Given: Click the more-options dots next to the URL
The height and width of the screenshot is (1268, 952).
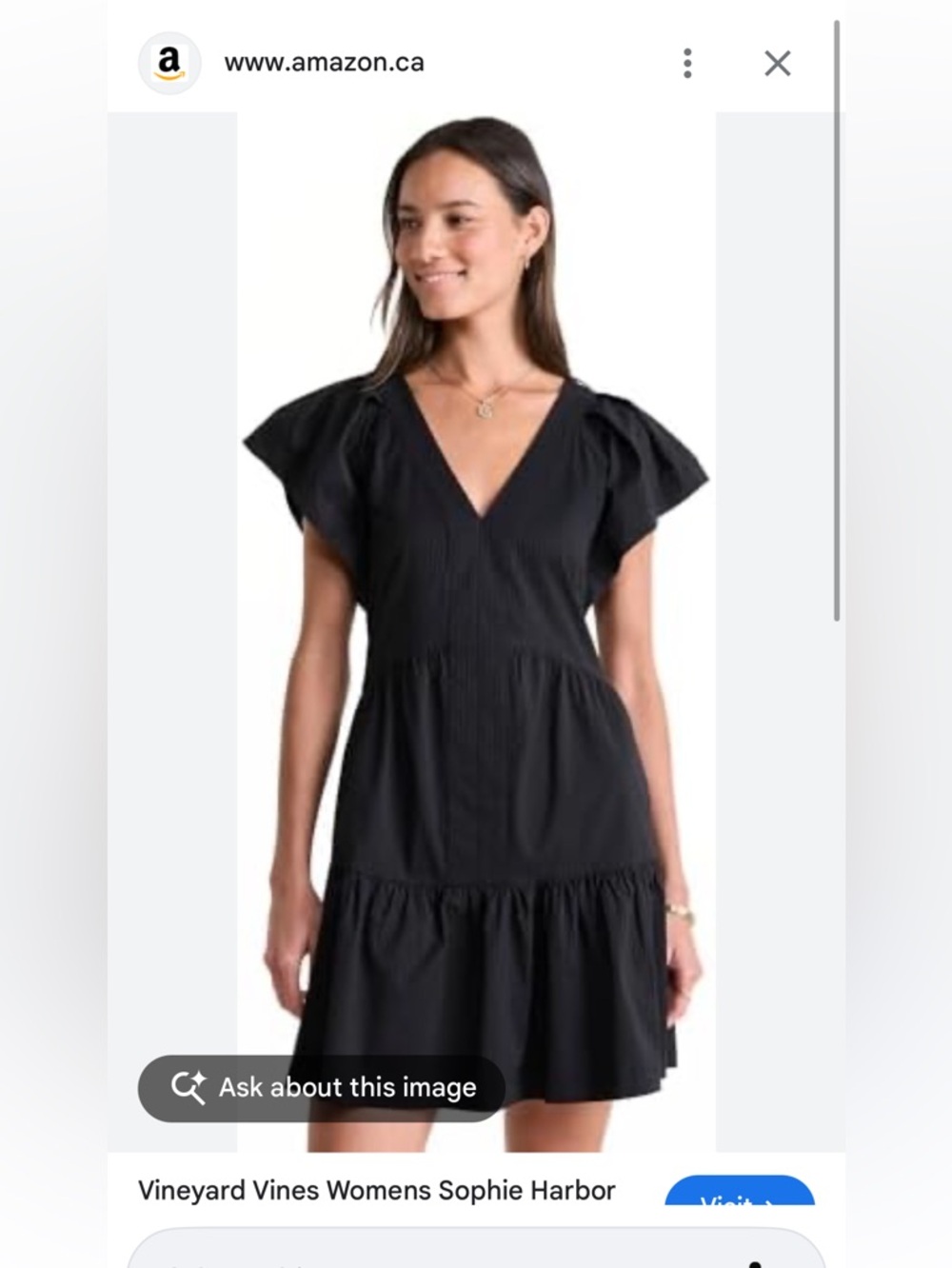Looking at the screenshot, I should [x=687, y=63].
